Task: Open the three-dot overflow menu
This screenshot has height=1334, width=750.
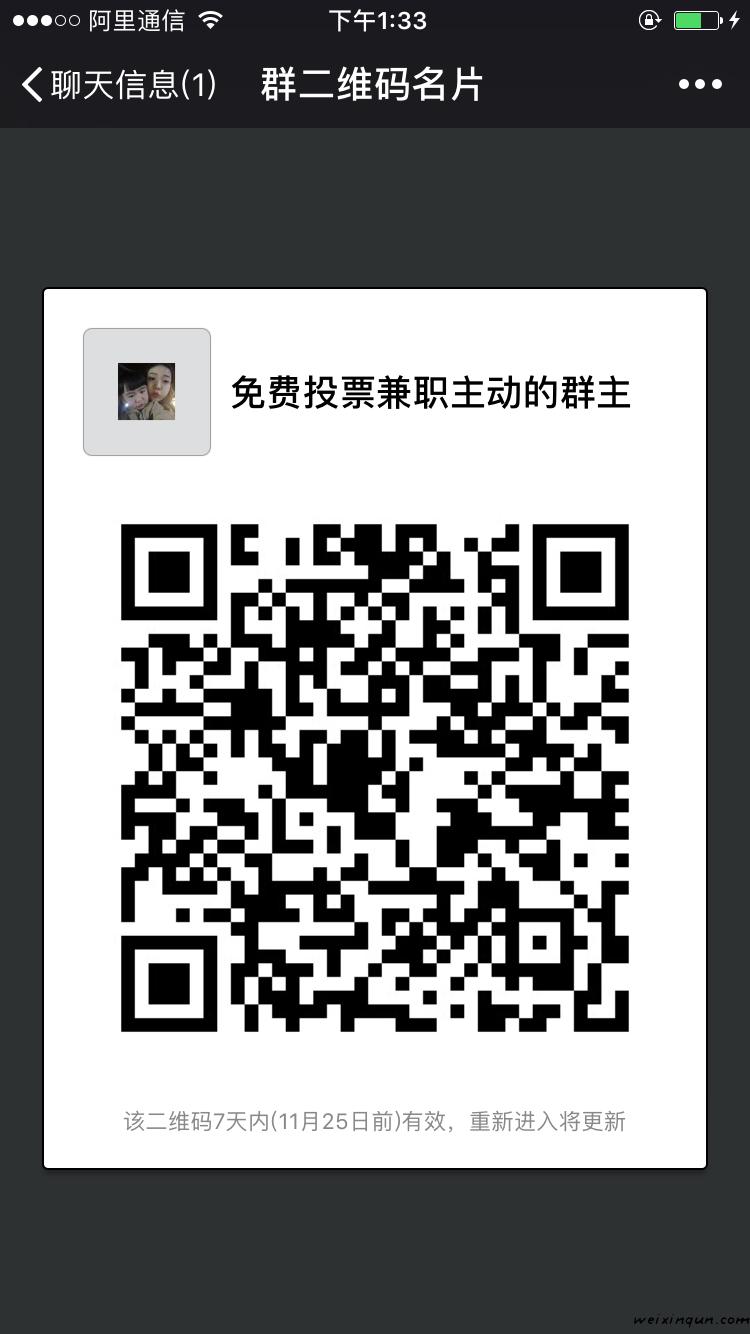Action: [x=700, y=85]
